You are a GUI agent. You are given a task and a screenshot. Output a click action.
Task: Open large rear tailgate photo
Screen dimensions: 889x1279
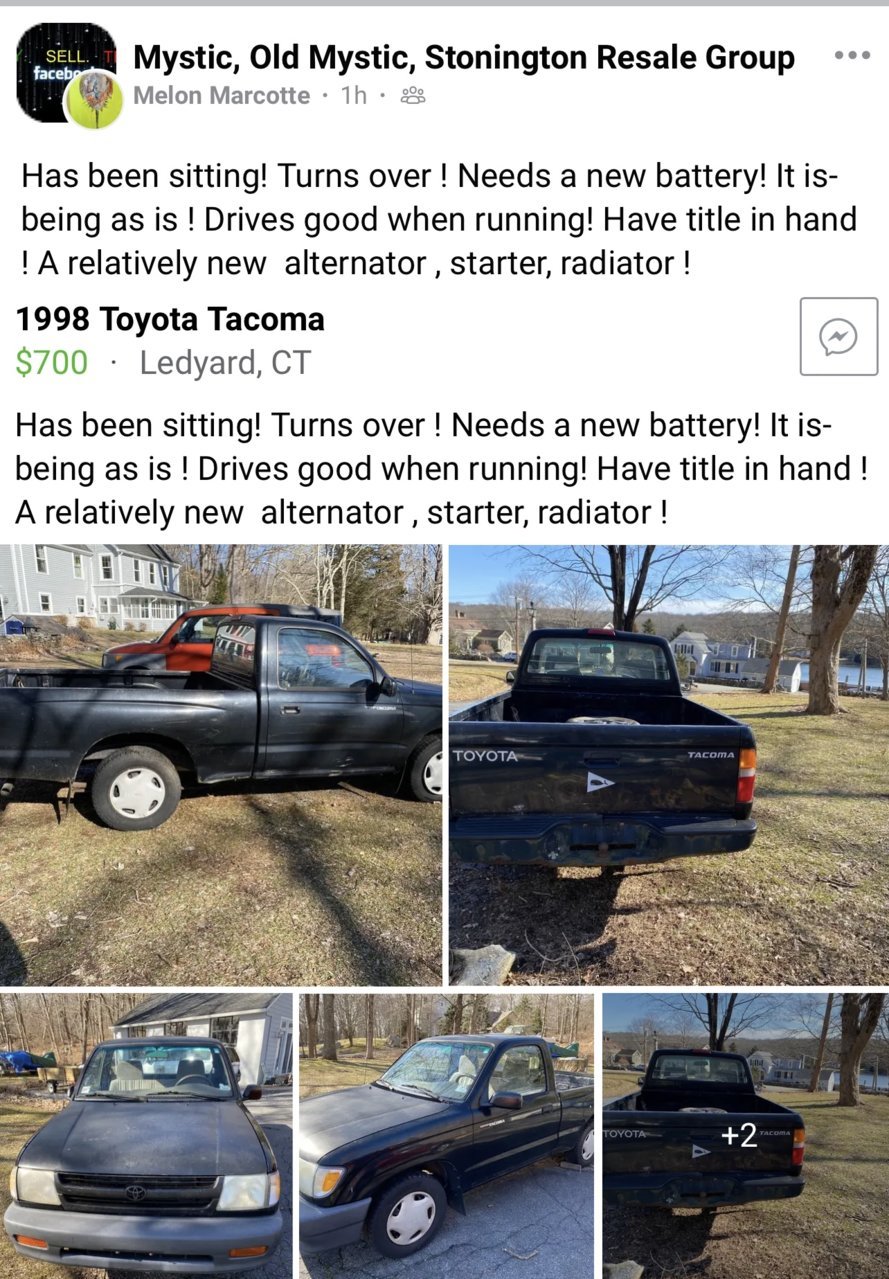point(668,765)
